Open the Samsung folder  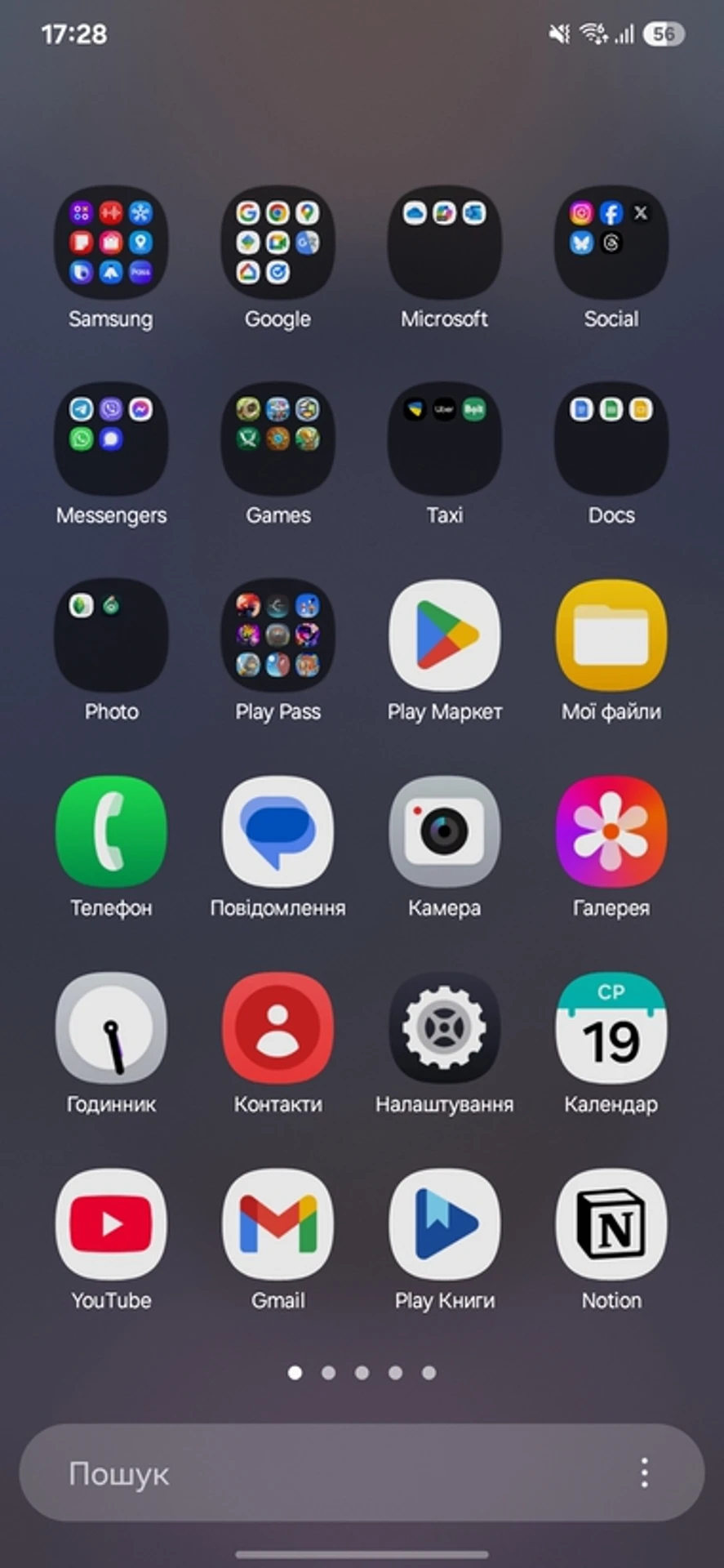[111, 243]
